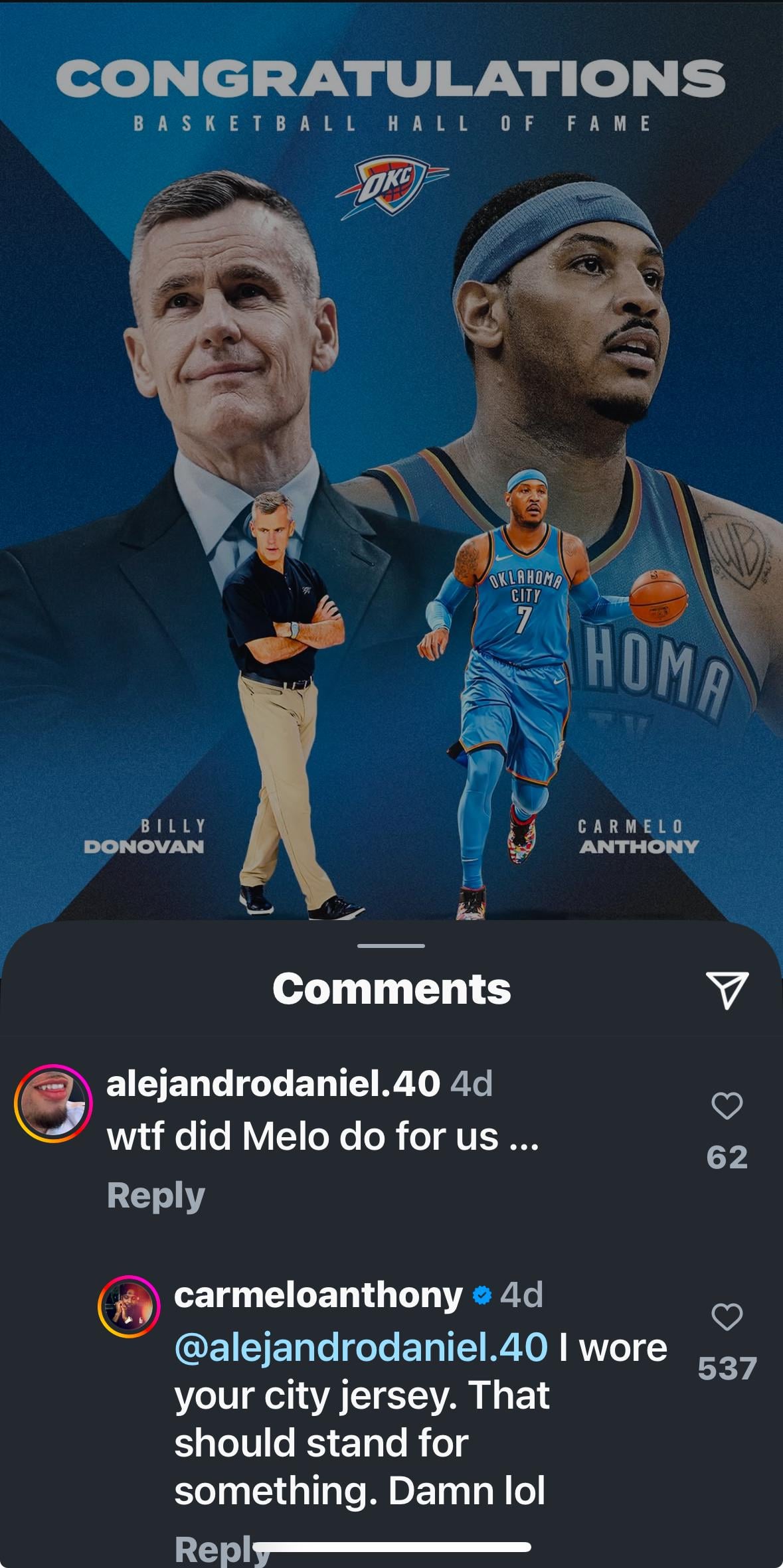Image resolution: width=783 pixels, height=1568 pixels.
Task: Reply to alejandrodaniel.40's comment
Action: 155,1196
